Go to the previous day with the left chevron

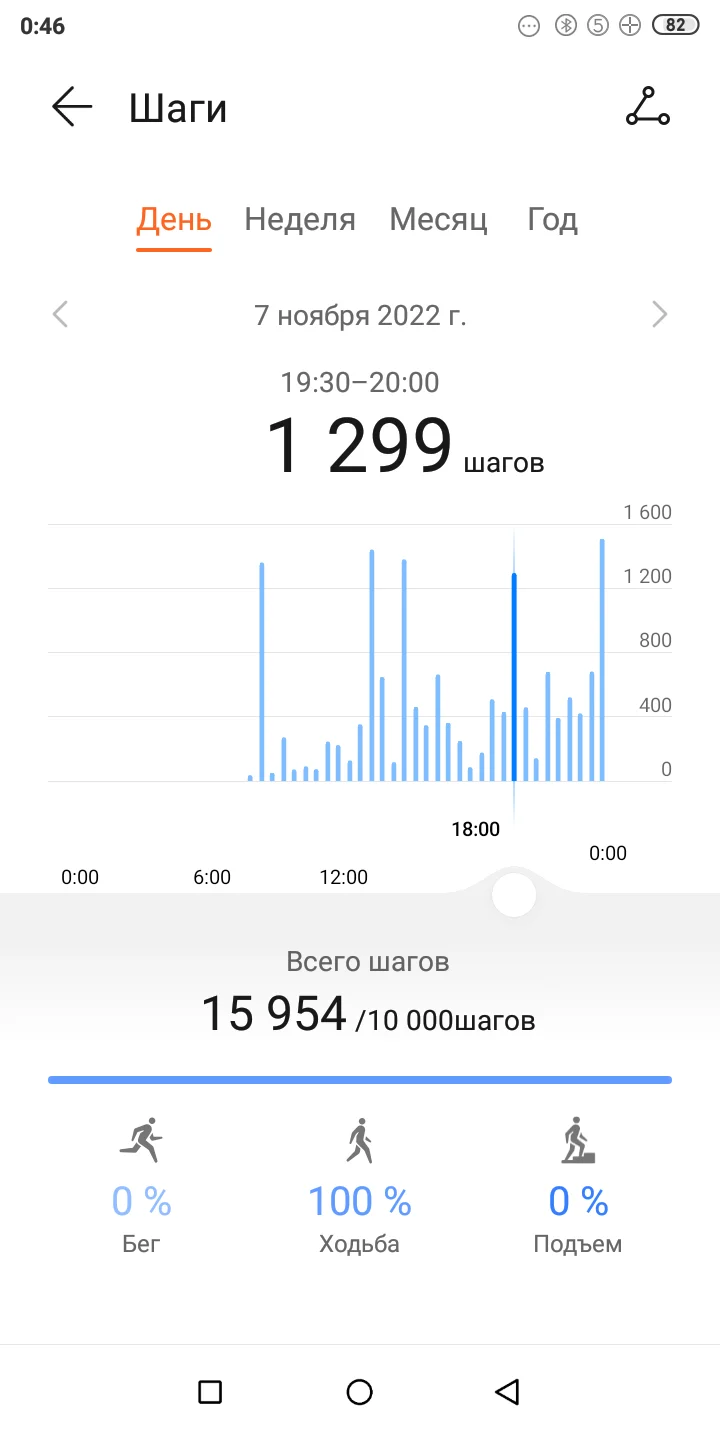coord(60,314)
